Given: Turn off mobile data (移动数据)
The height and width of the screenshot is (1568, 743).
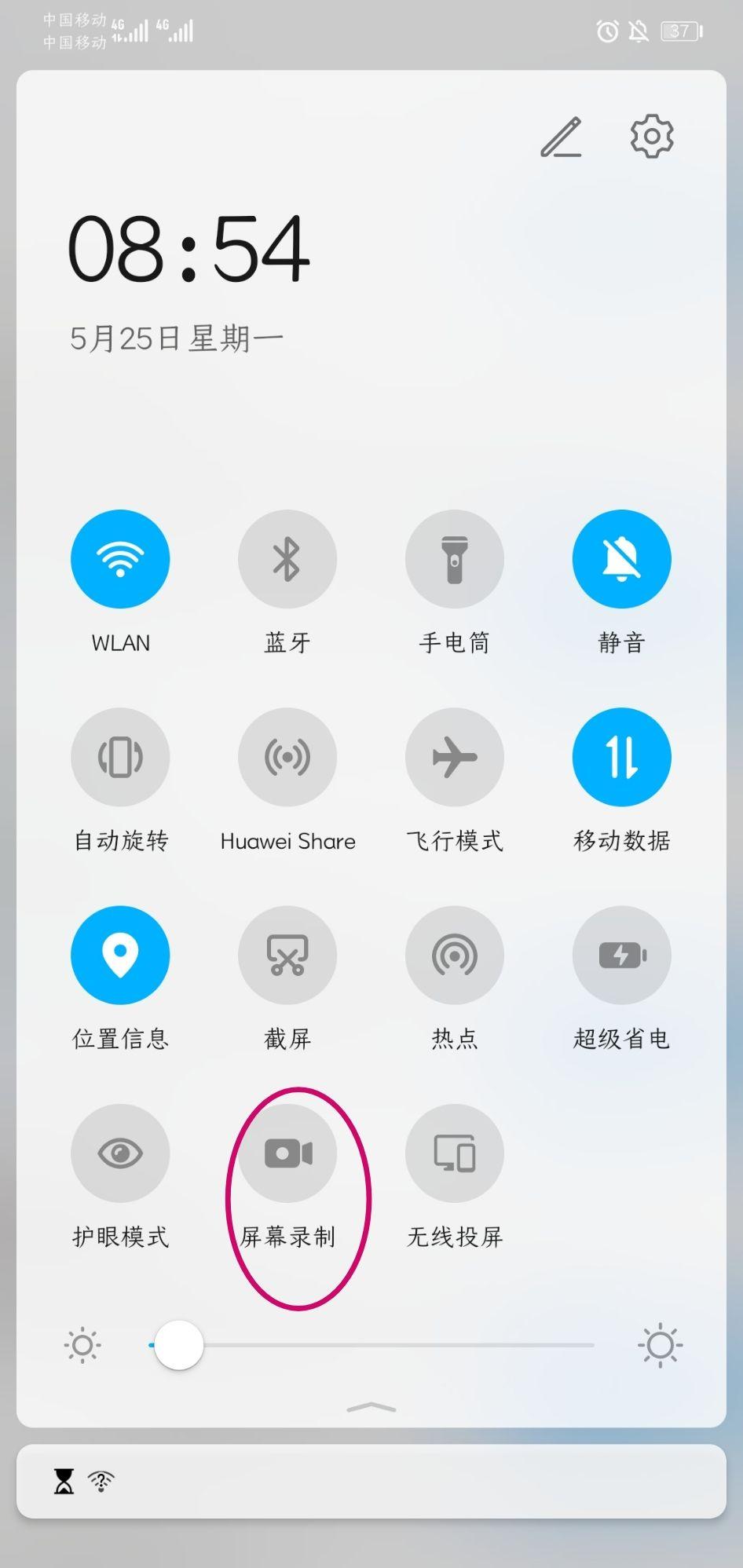Looking at the screenshot, I should 621,757.
